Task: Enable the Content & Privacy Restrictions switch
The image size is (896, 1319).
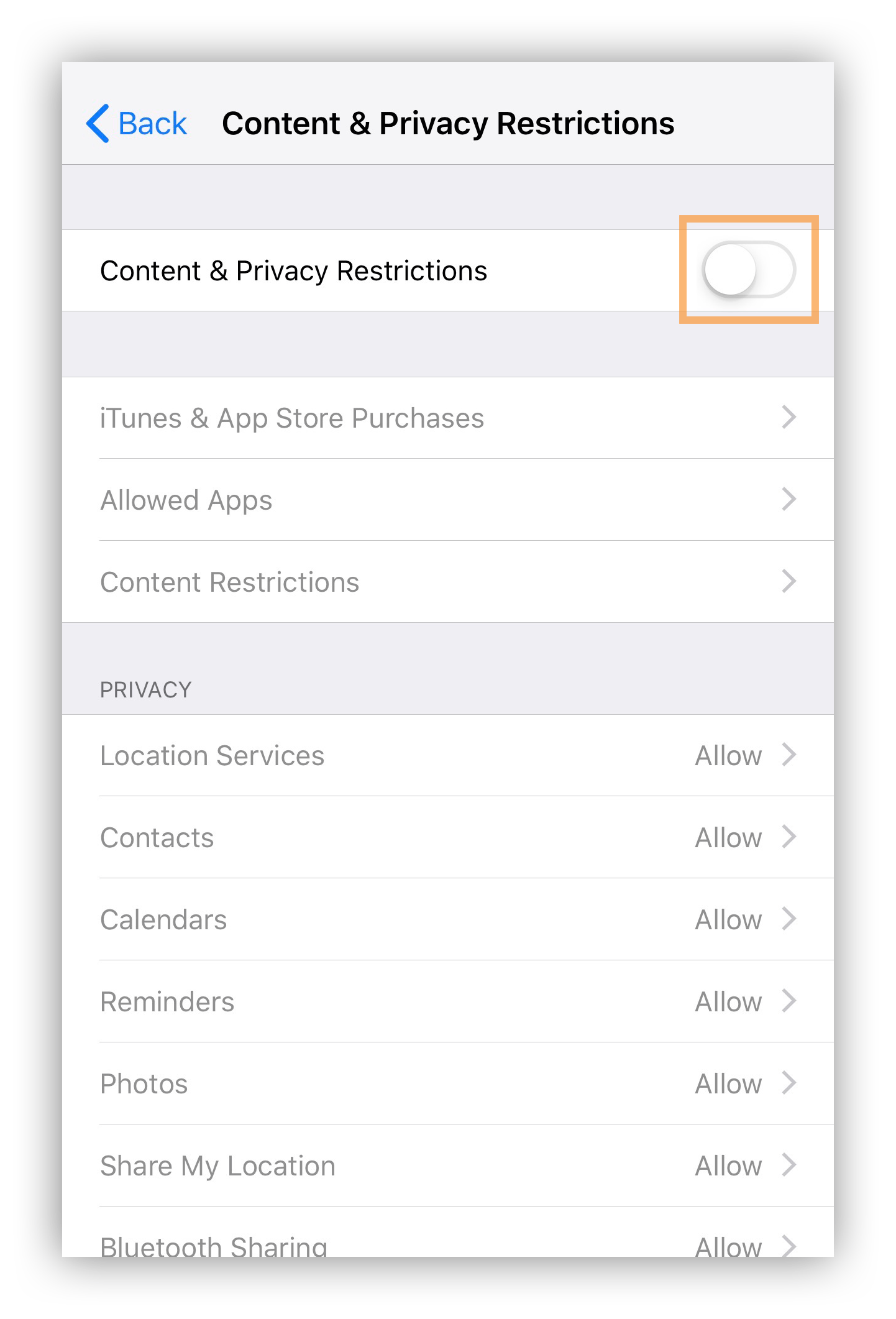Action: point(748,270)
